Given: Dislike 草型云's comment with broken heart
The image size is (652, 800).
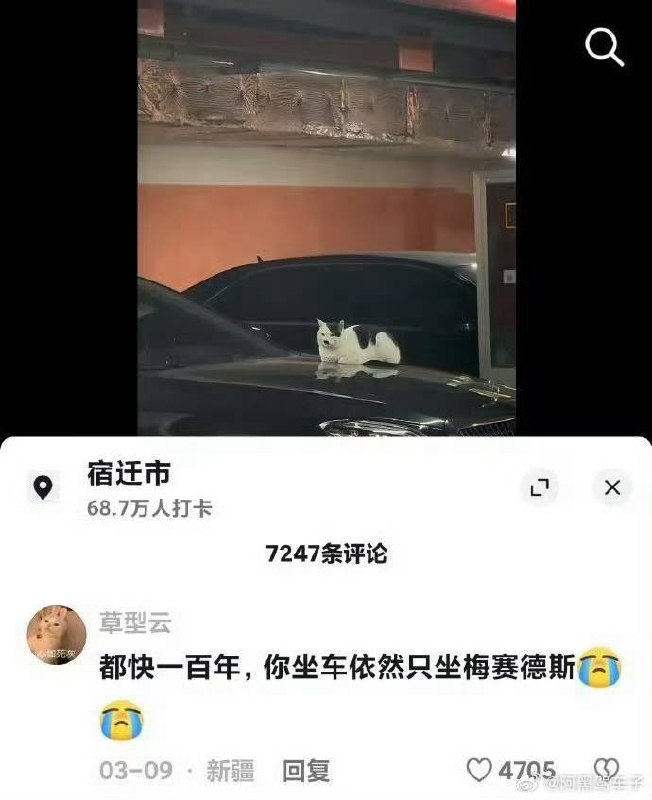Looking at the screenshot, I should point(607,769).
